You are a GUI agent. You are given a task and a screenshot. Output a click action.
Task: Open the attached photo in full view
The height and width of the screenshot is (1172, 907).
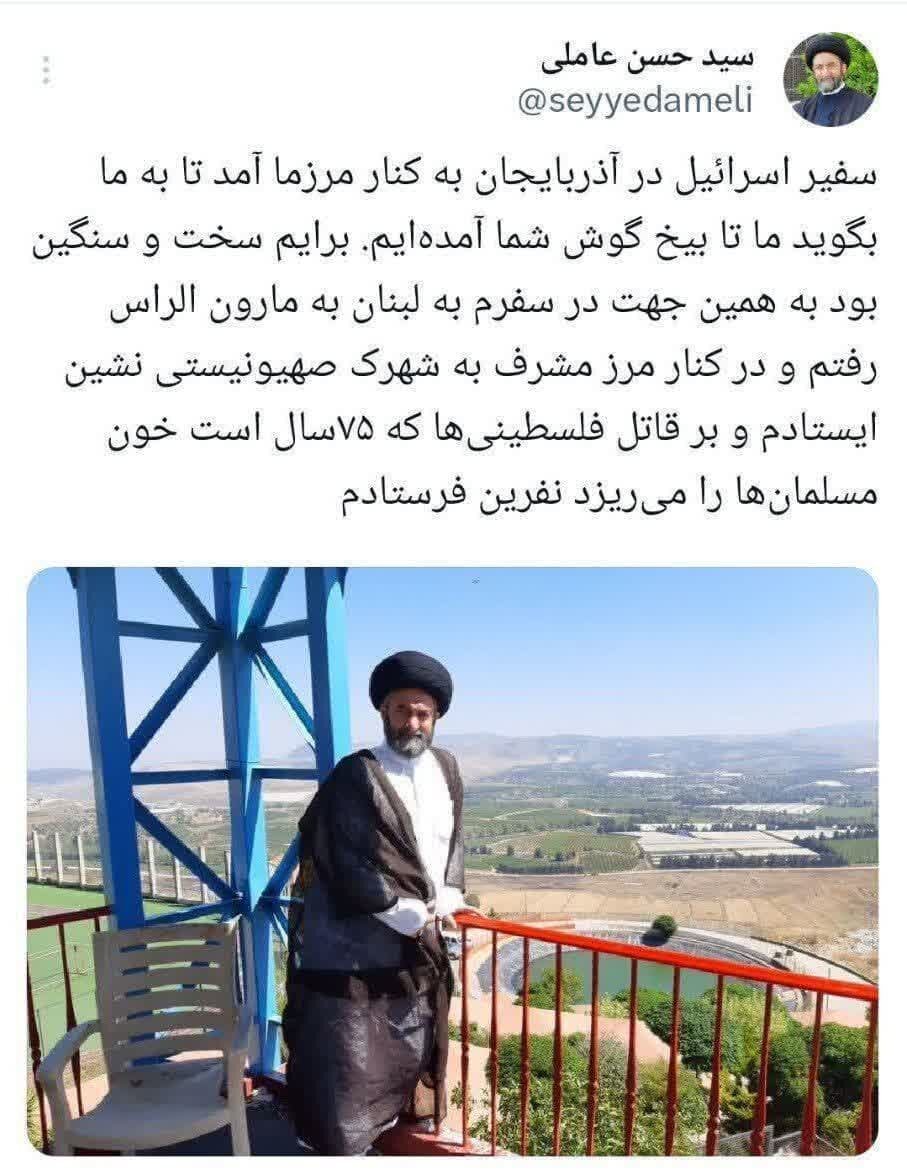pyautogui.click(x=452, y=860)
